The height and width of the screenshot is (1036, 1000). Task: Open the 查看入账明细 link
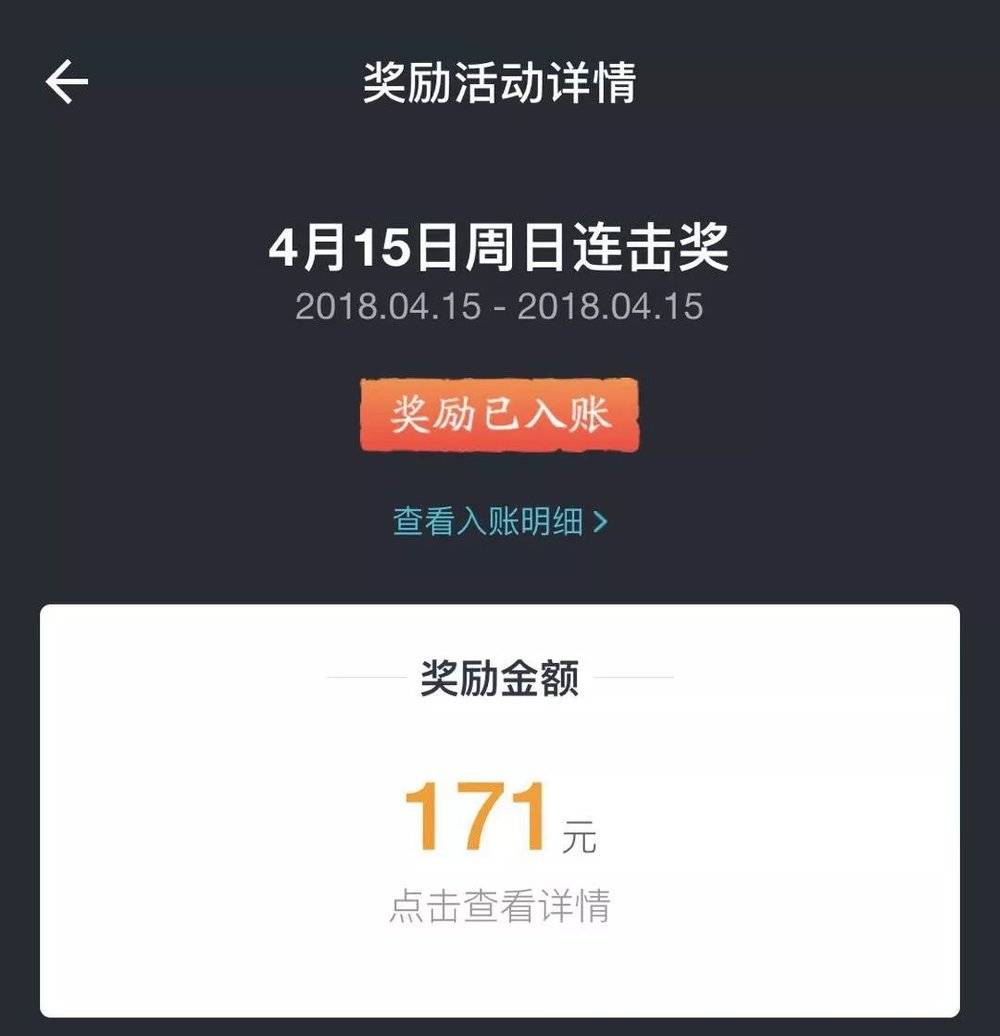(x=499, y=521)
